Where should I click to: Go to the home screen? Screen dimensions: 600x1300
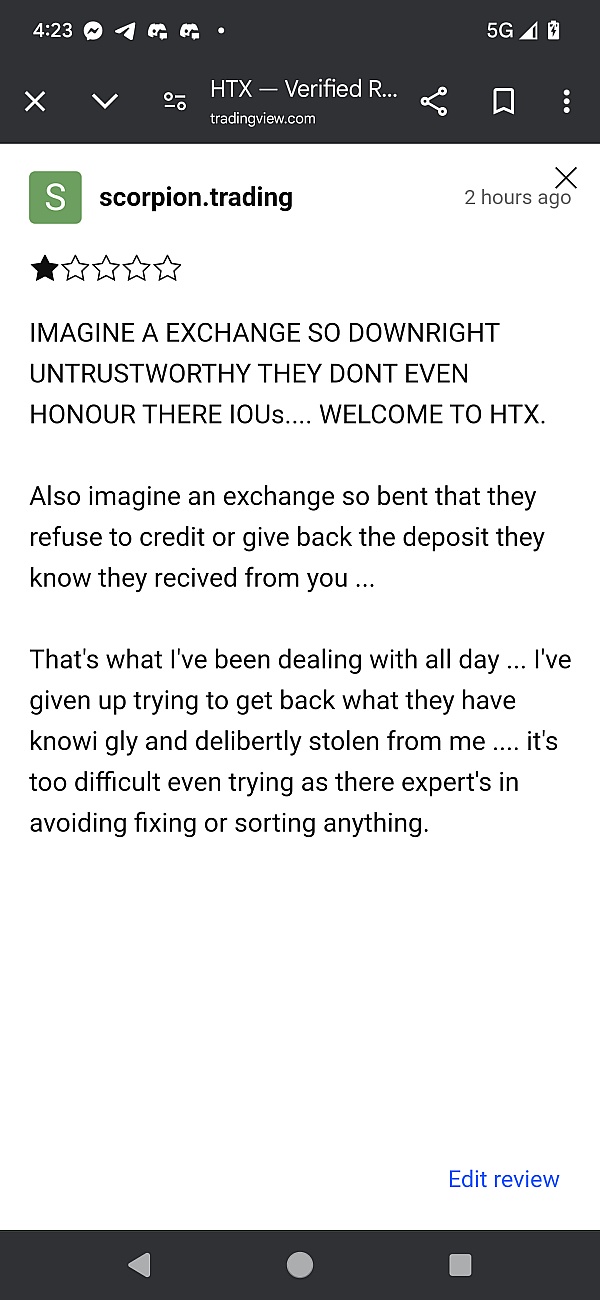click(x=300, y=1265)
